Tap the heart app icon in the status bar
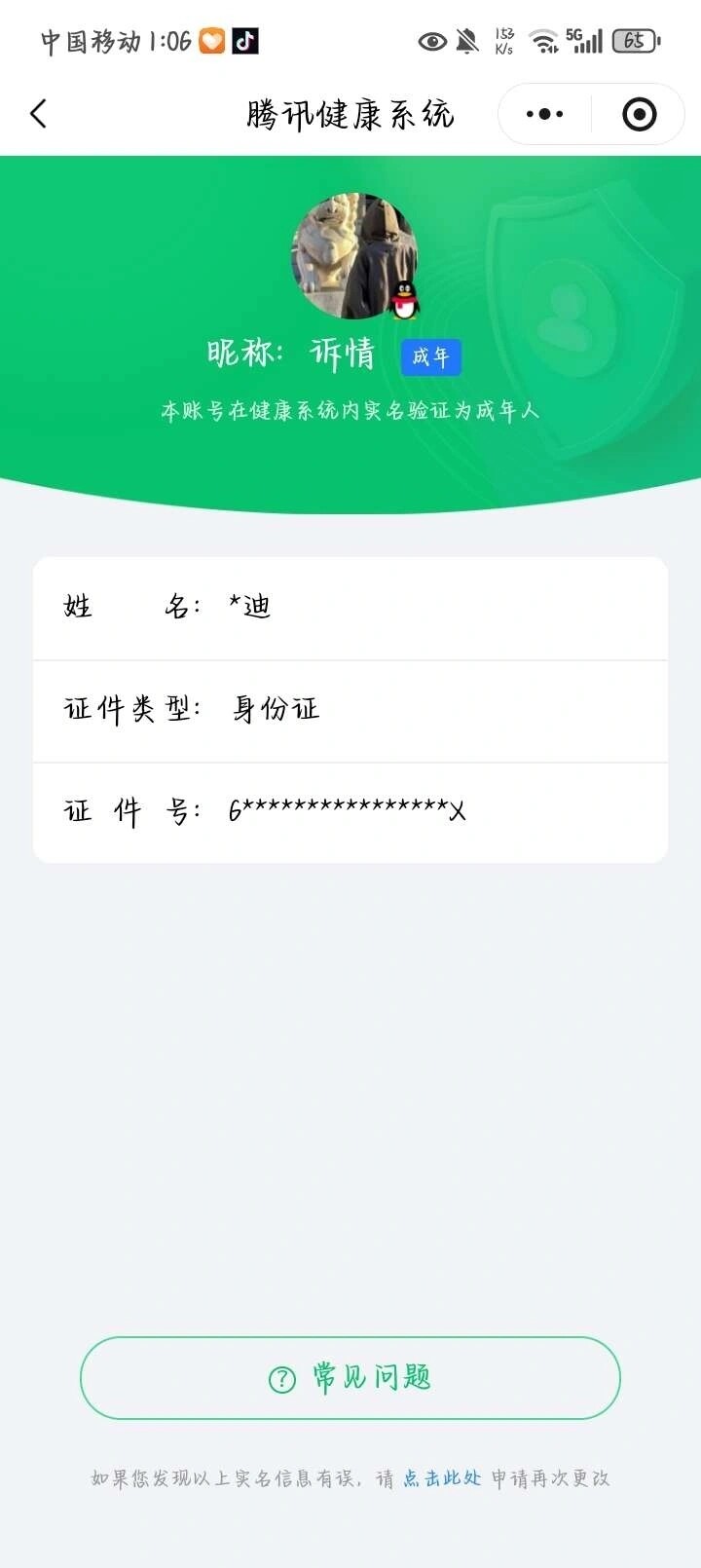Viewport: 701px width, 1568px height. click(209, 41)
